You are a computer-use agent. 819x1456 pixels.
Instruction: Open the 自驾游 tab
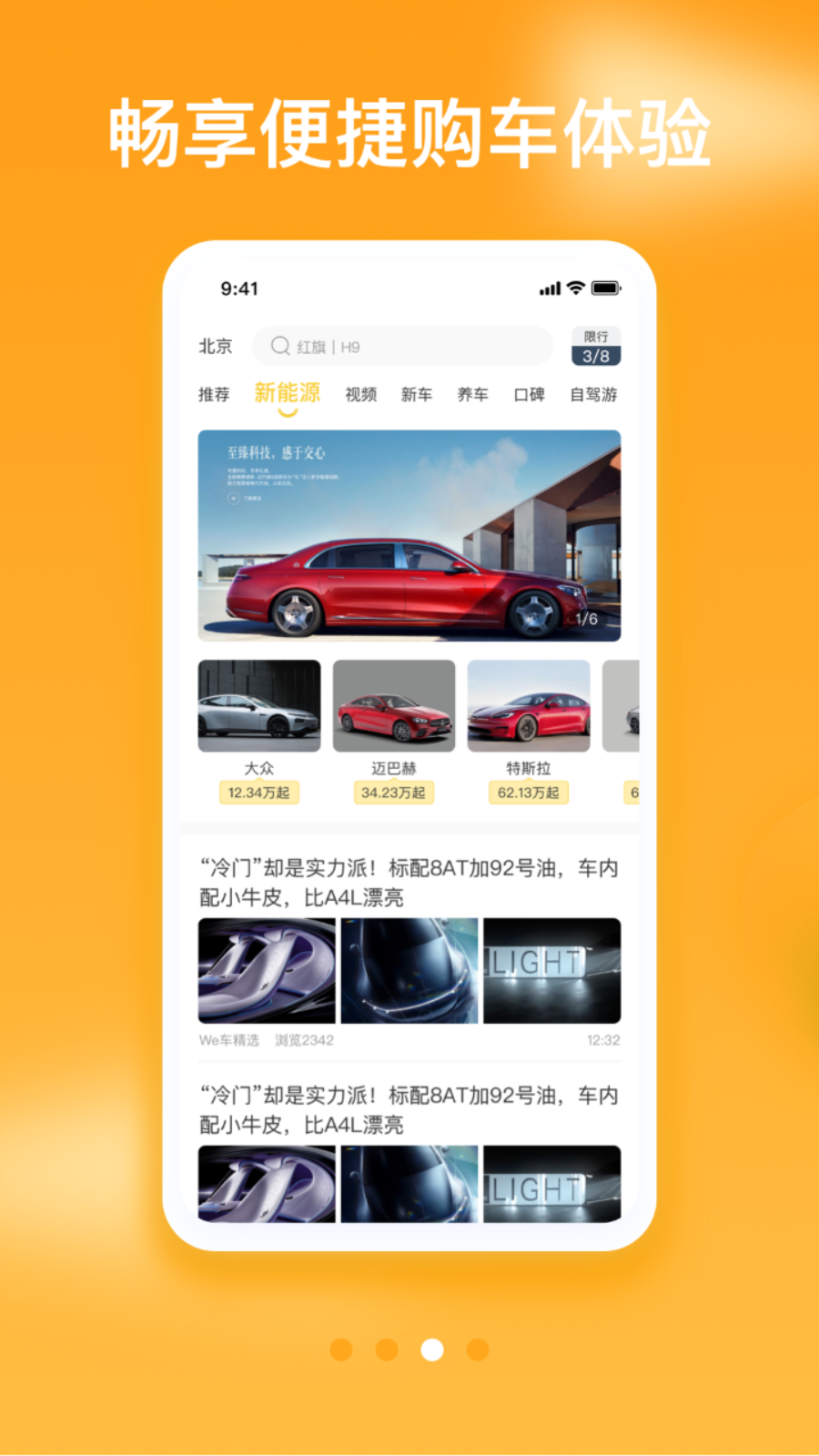(592, 394)
